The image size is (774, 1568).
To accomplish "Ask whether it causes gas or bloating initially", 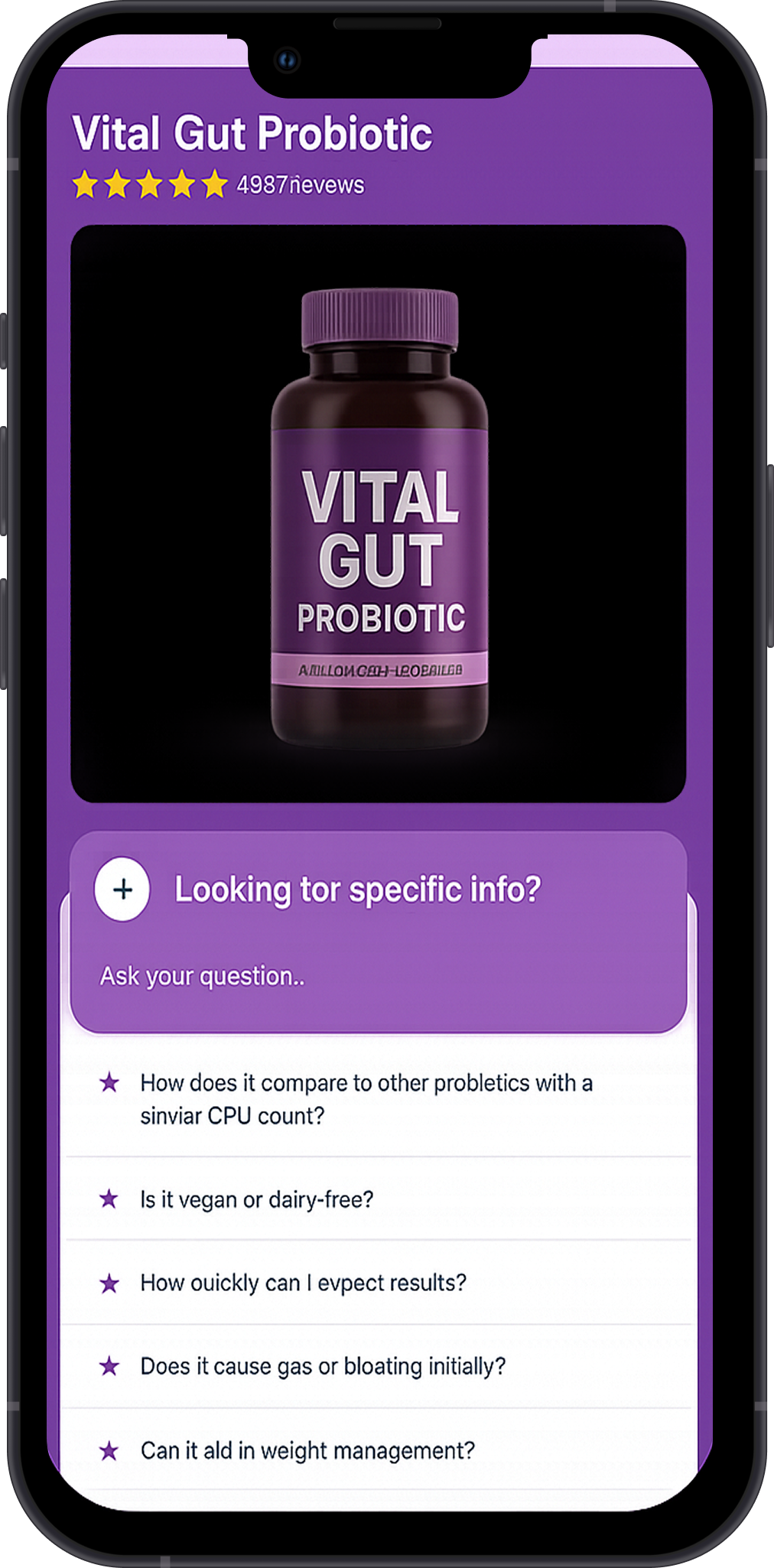I will (x=323, y=1366).
